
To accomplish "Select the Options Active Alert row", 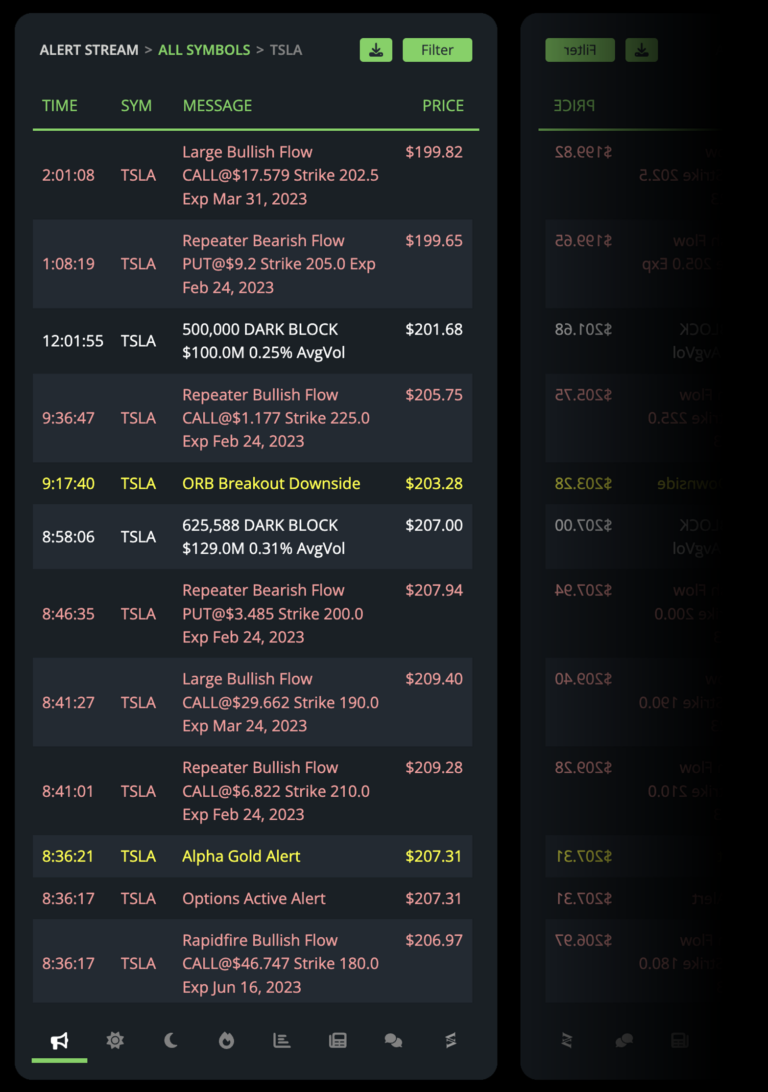I will 255,899.
